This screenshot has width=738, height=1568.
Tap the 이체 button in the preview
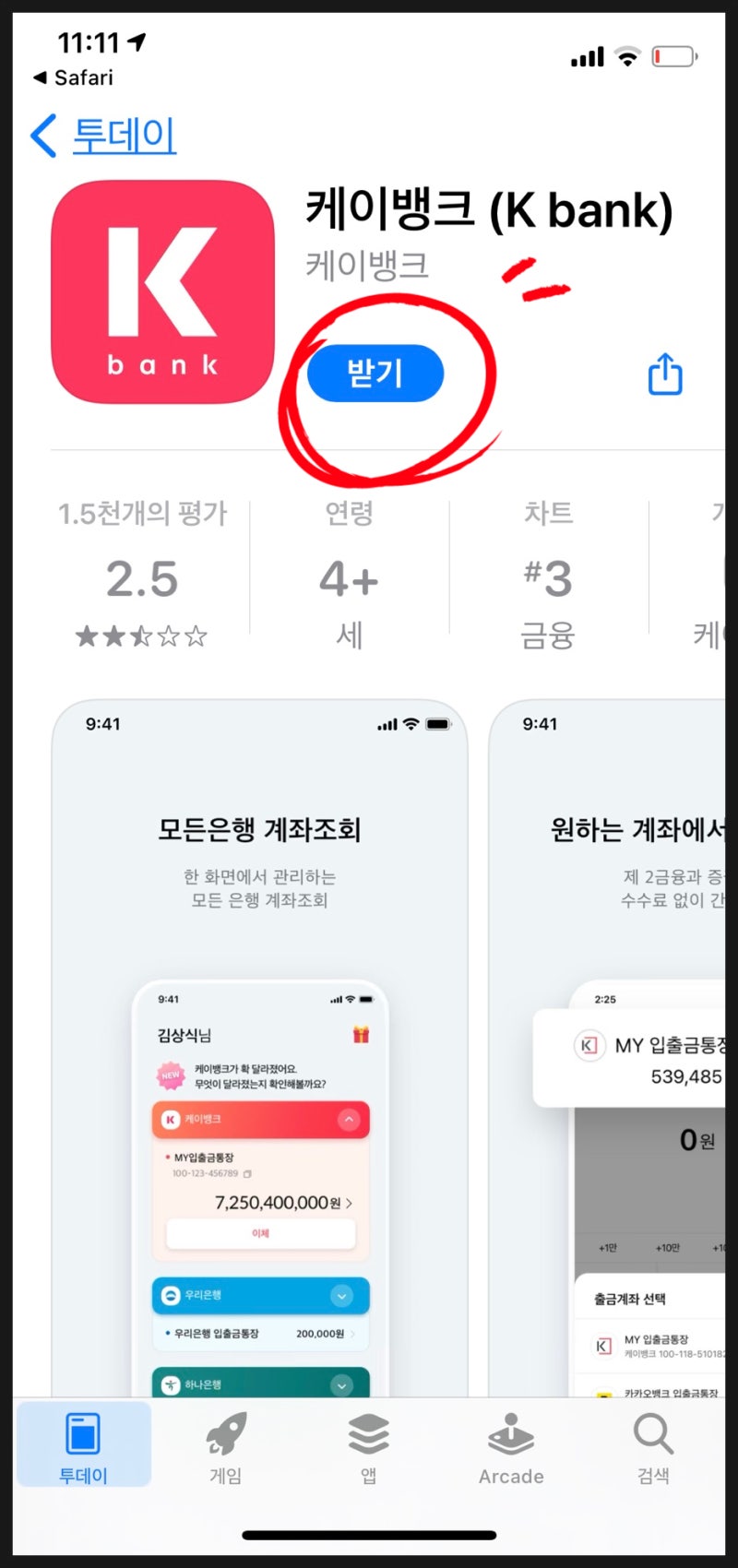tap(259, 1233)
